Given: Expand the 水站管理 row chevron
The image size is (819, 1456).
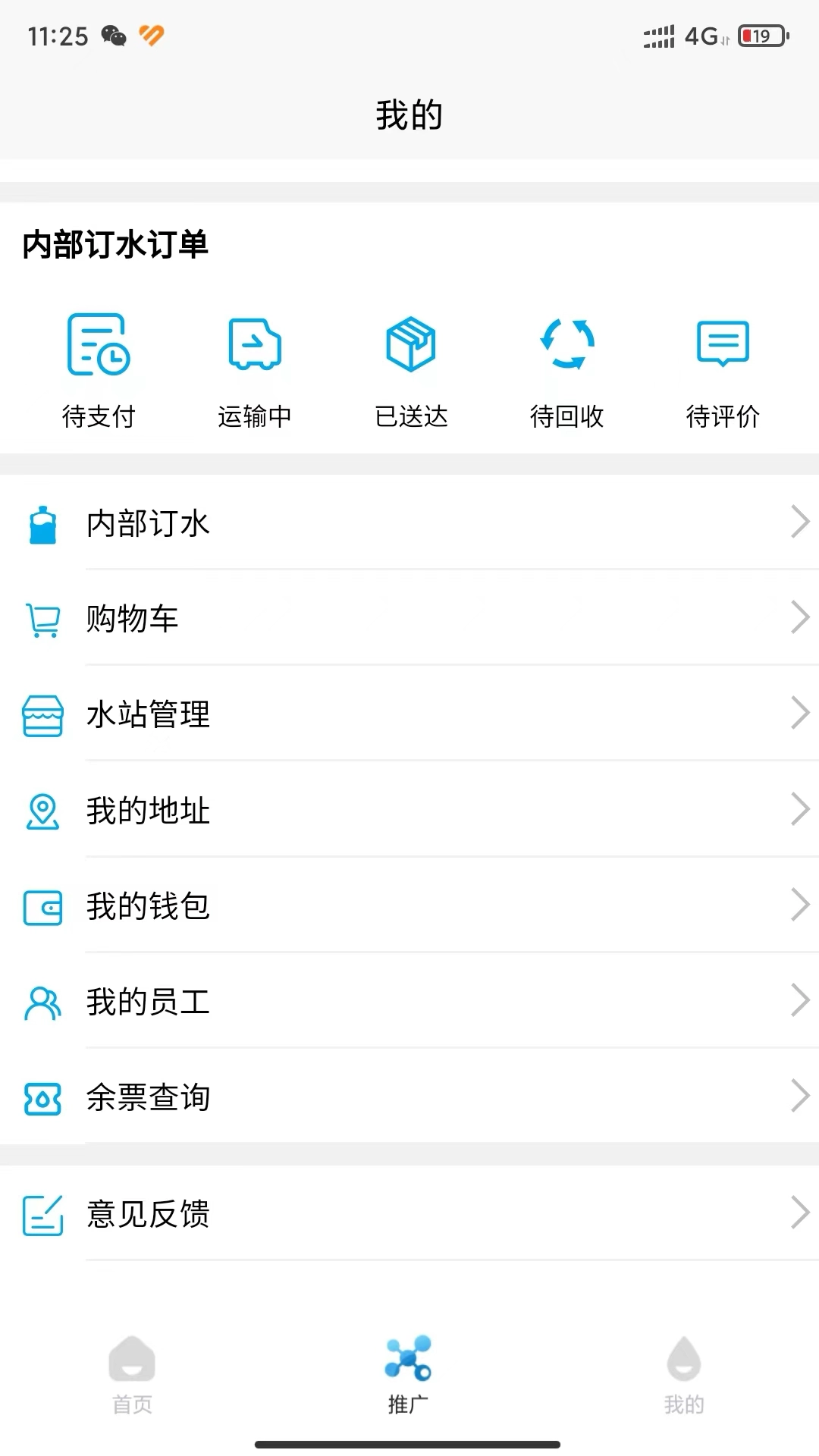Looking at the screenshot, I should pyautogui.click(x=802, y=713).
